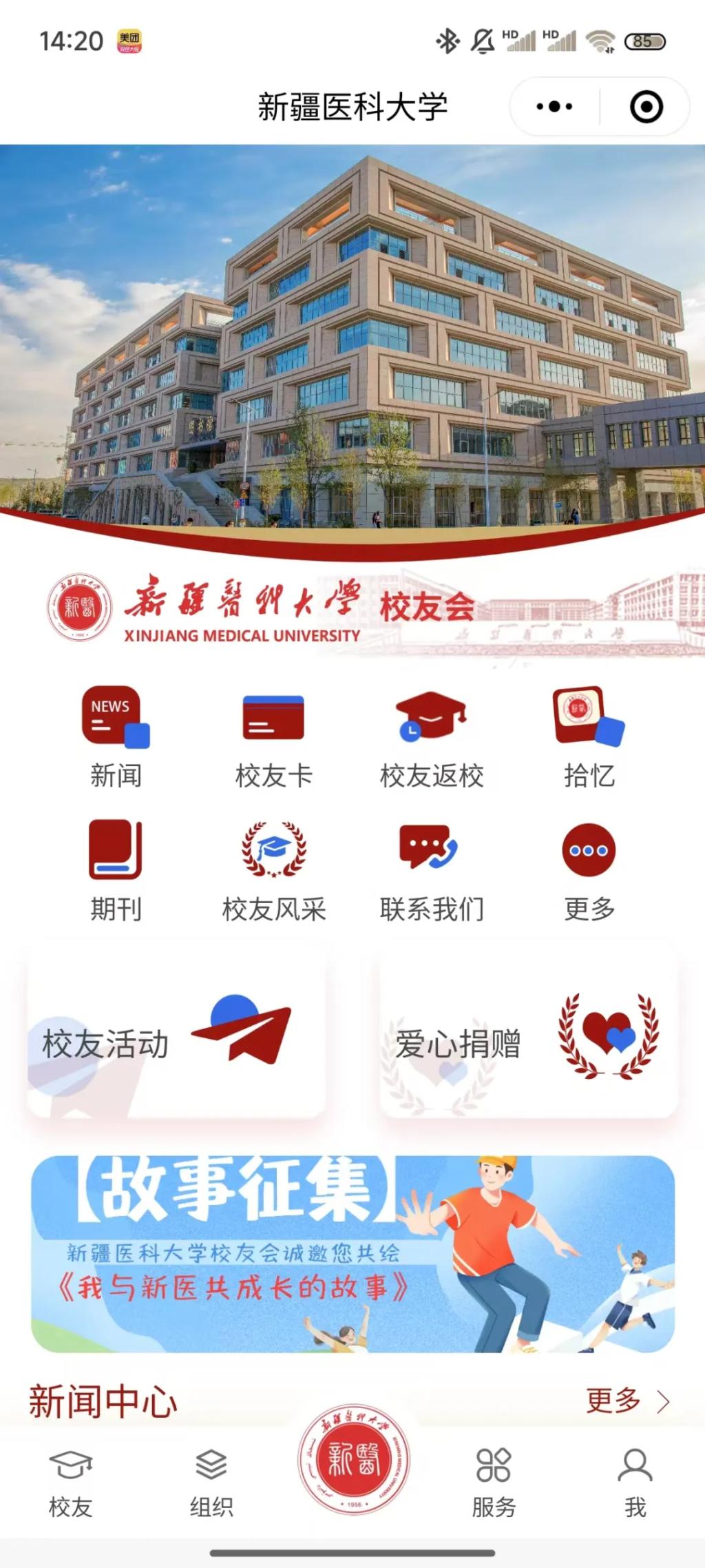Open 联系我们 contact us

point(431,869)
